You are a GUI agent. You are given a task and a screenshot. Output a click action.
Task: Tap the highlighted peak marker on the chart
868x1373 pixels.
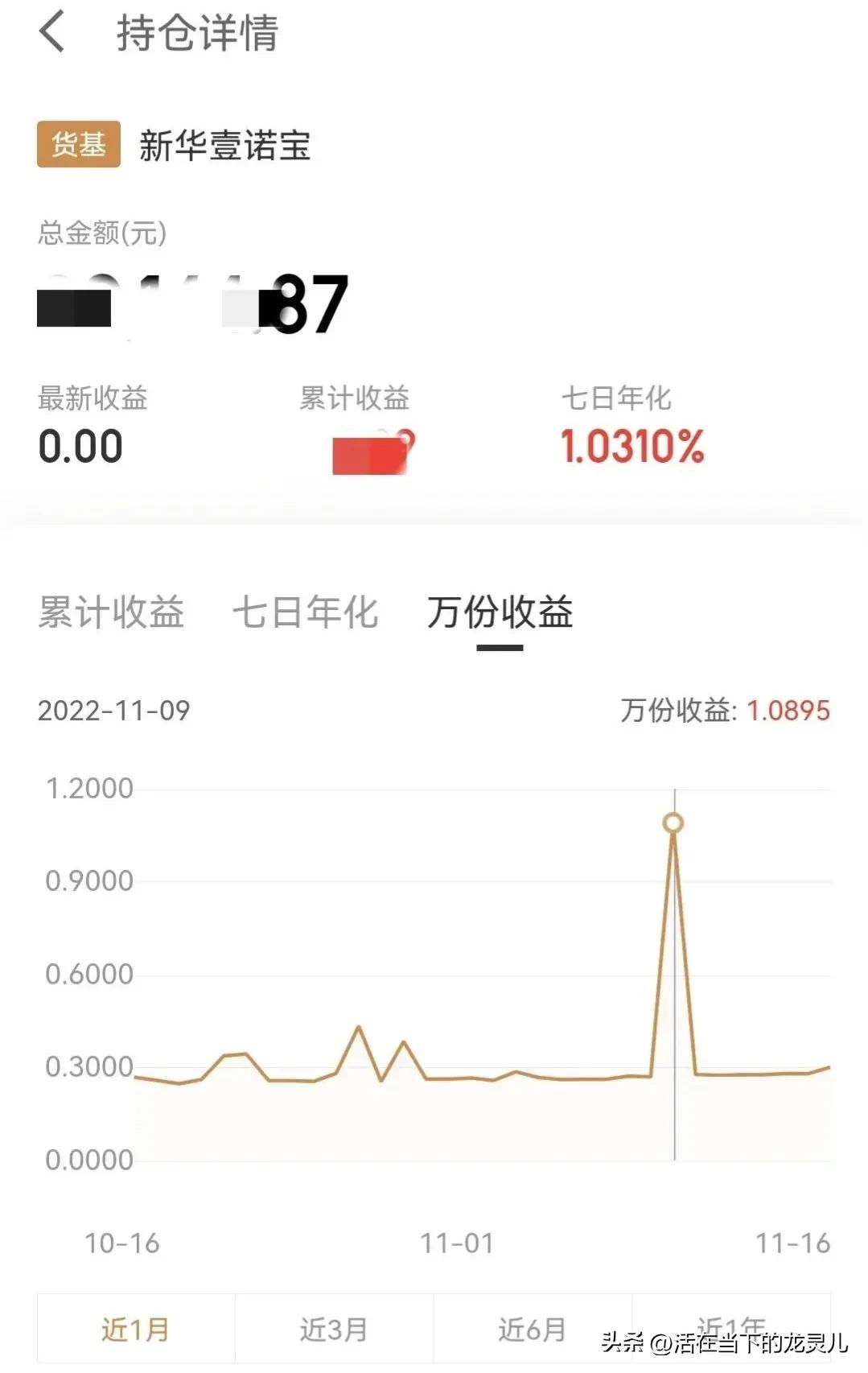(673, 823)
